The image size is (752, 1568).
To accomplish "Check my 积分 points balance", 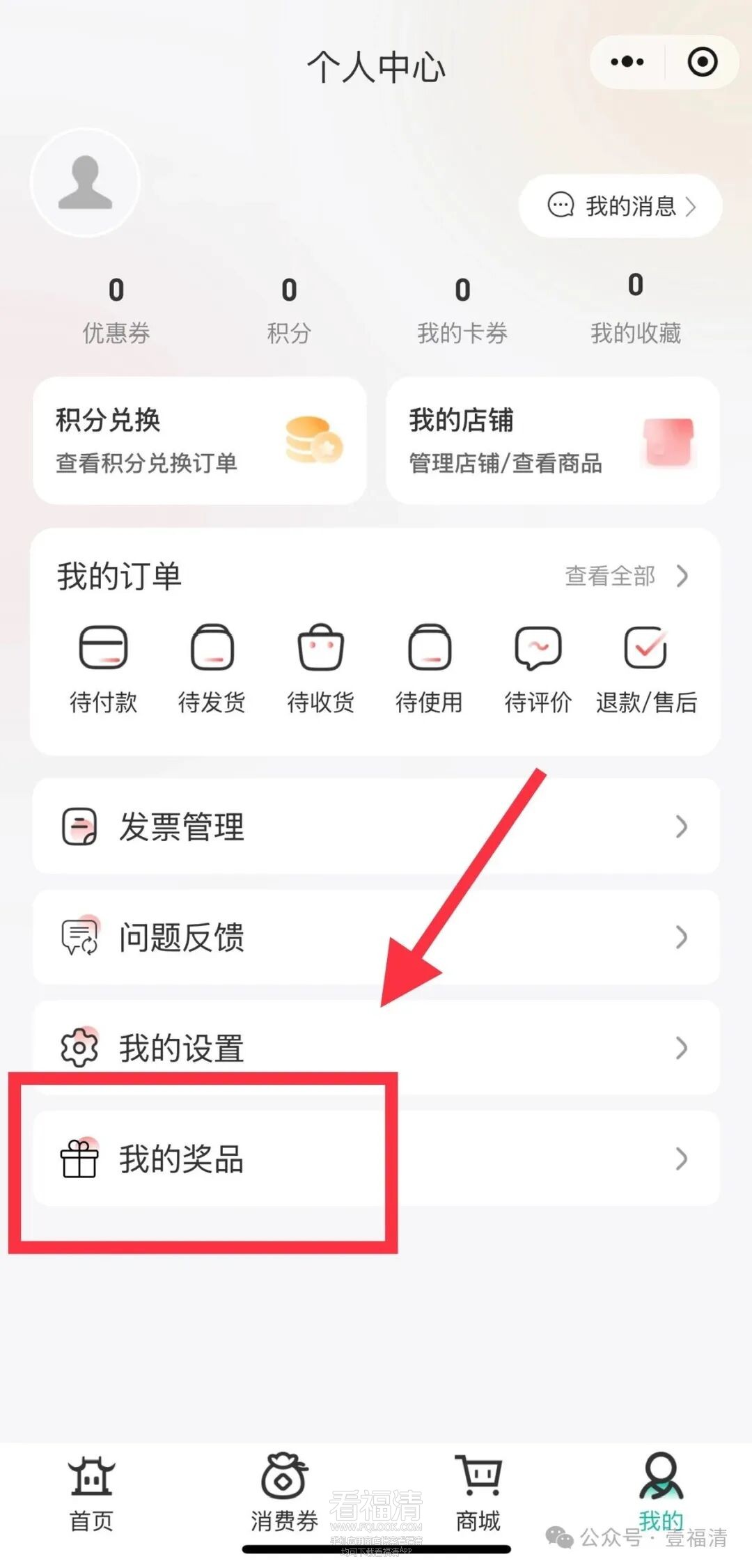I will pos(289,310).
